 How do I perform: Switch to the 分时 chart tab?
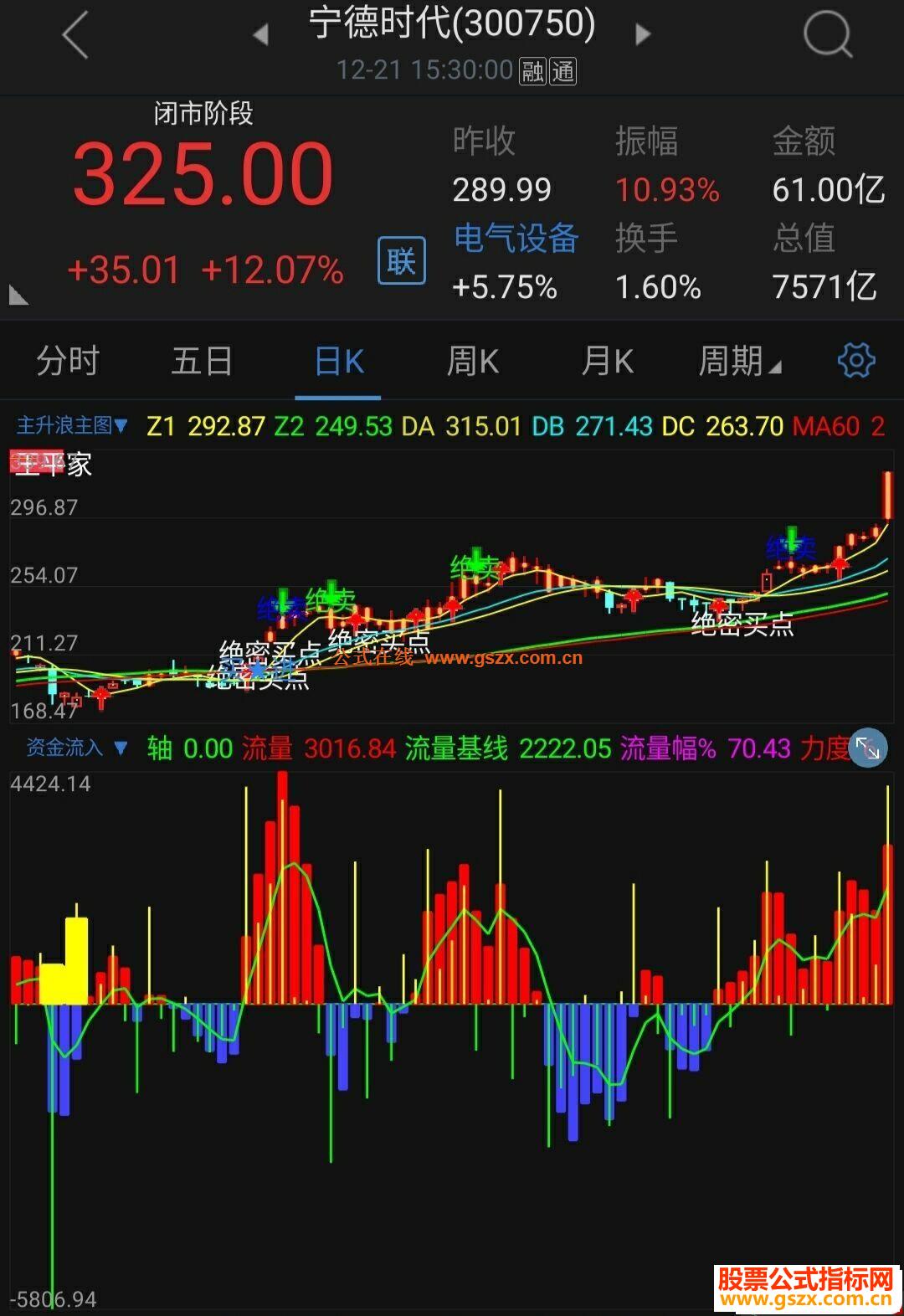[68, 362]
